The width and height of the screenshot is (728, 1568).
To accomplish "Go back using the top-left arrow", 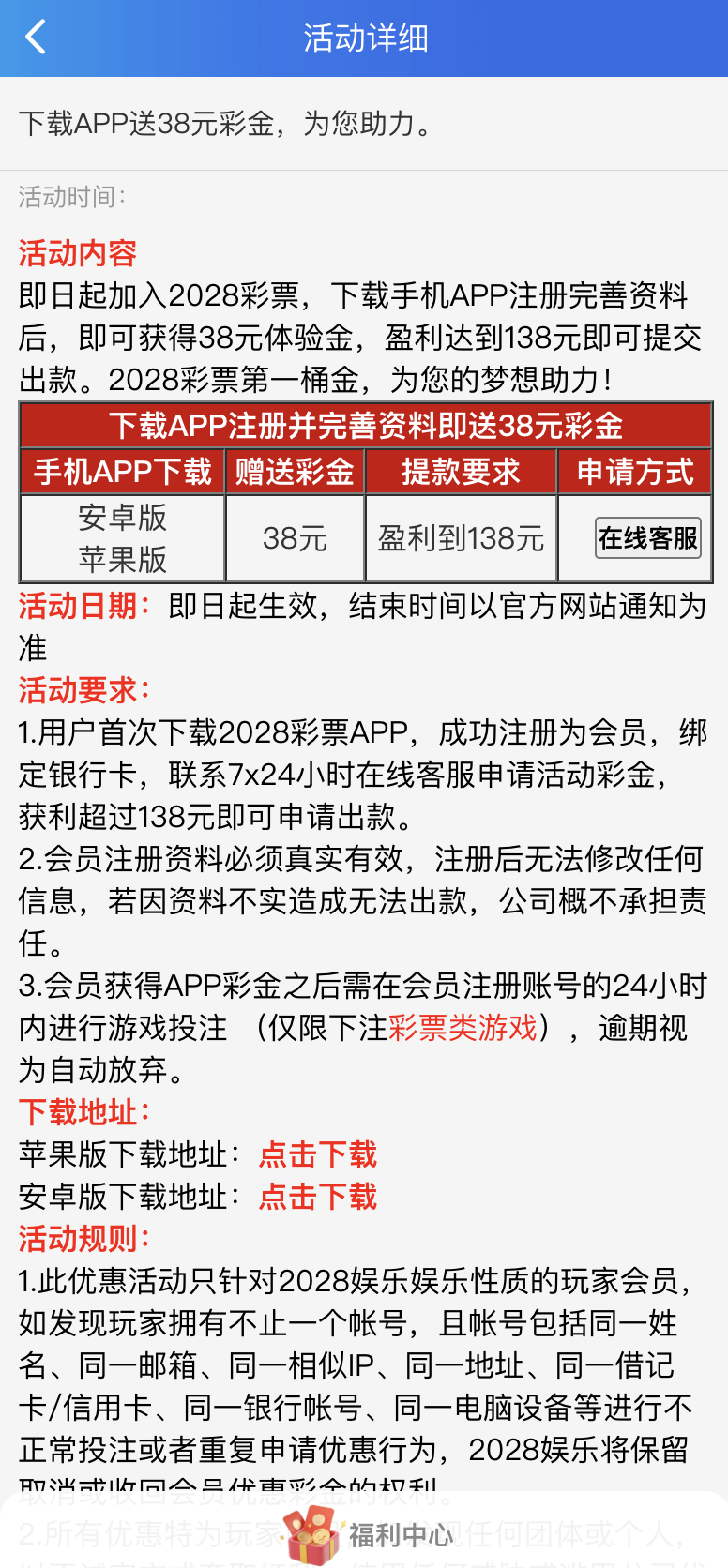I will (36, 38).
